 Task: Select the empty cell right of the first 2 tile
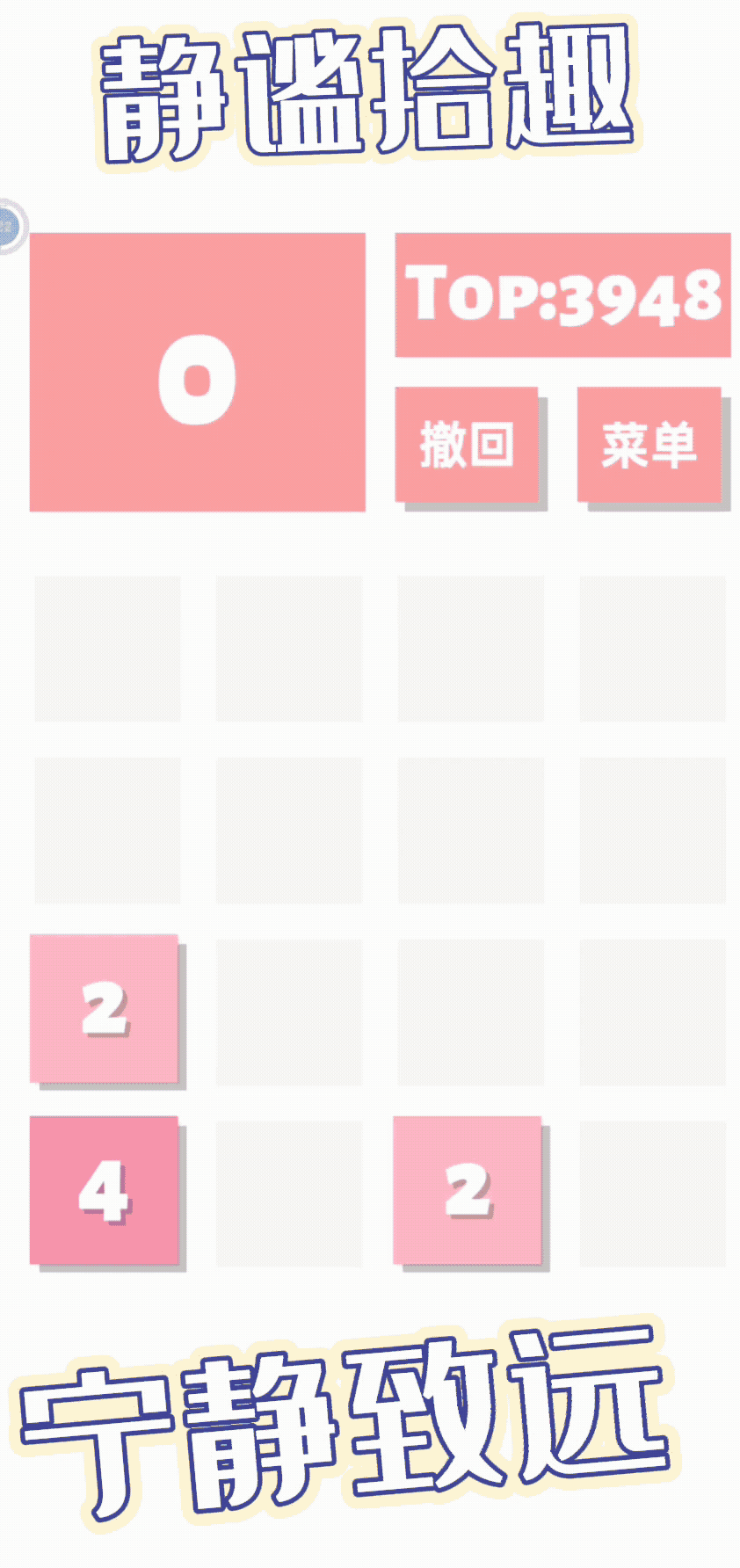(290, 1011)
